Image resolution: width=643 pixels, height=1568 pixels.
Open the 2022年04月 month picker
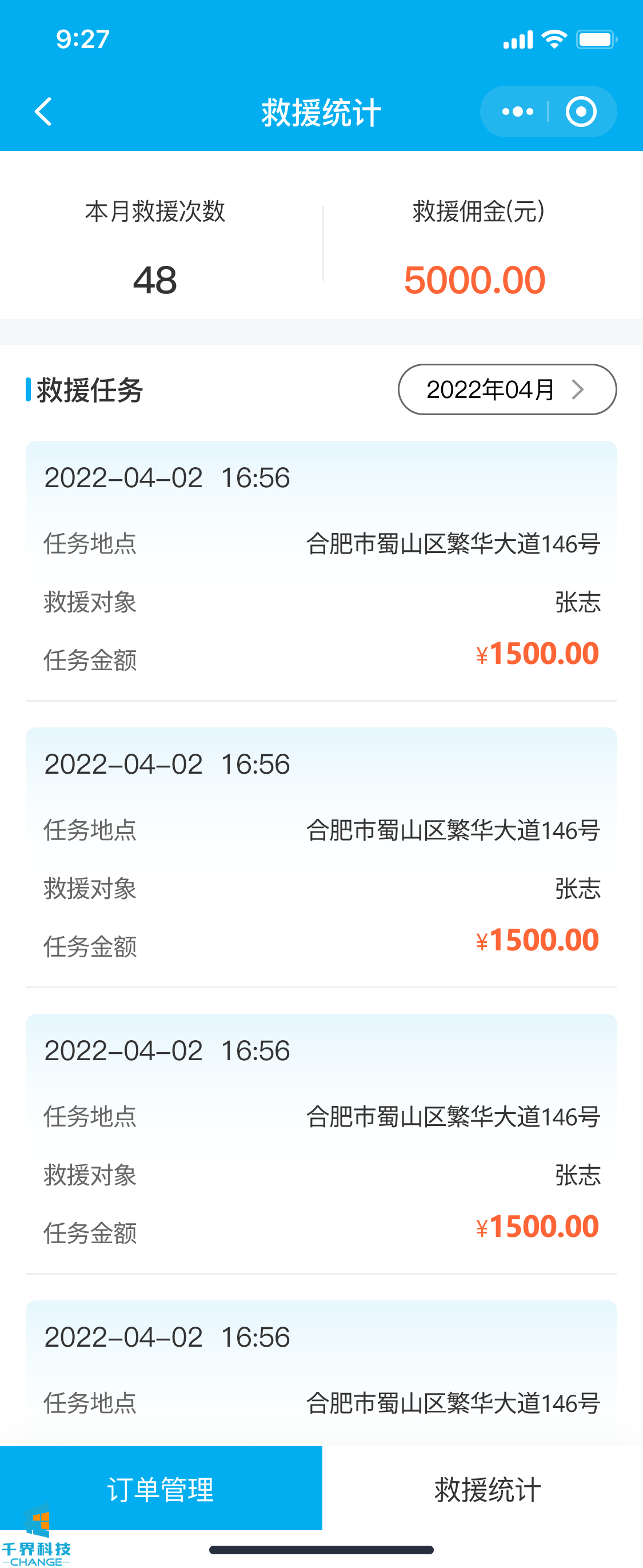[x=507, y=389]
